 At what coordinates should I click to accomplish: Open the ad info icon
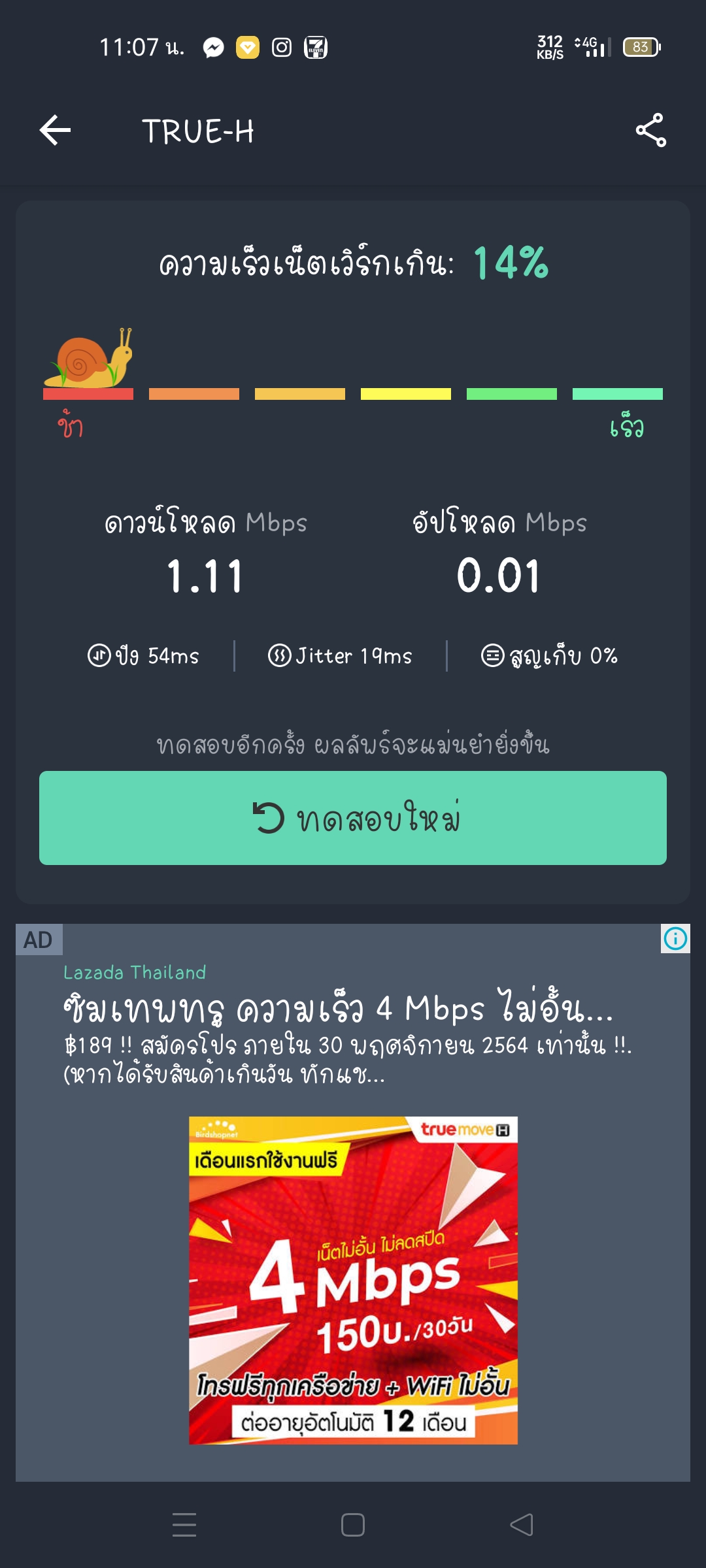point(675,939)
